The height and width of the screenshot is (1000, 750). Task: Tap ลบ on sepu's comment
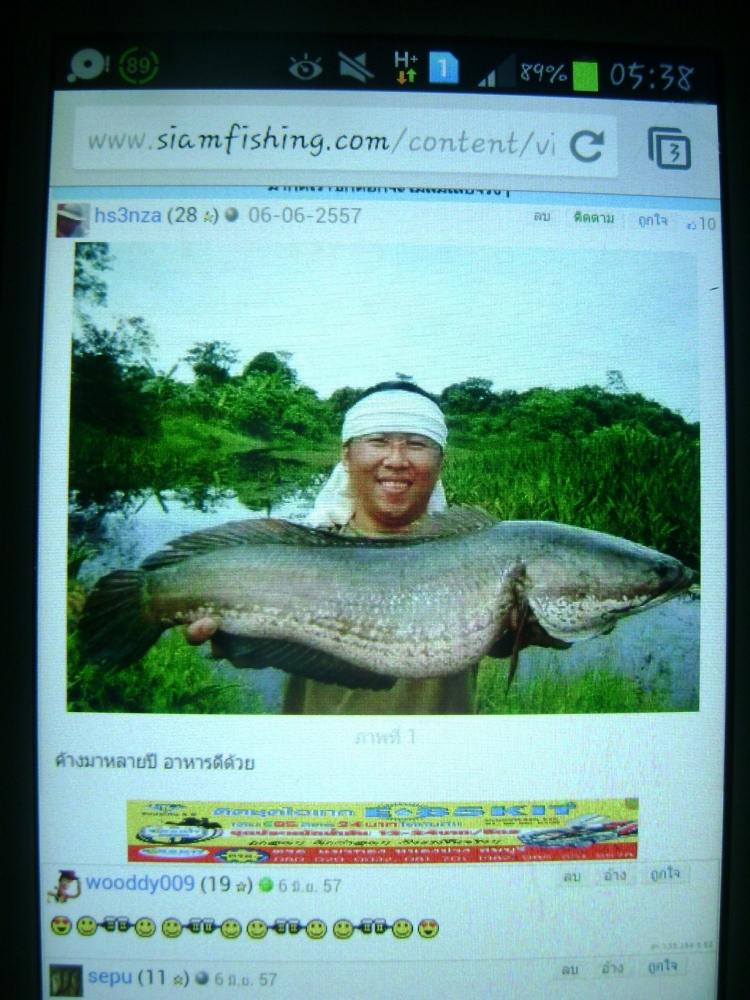coord(569,968)
